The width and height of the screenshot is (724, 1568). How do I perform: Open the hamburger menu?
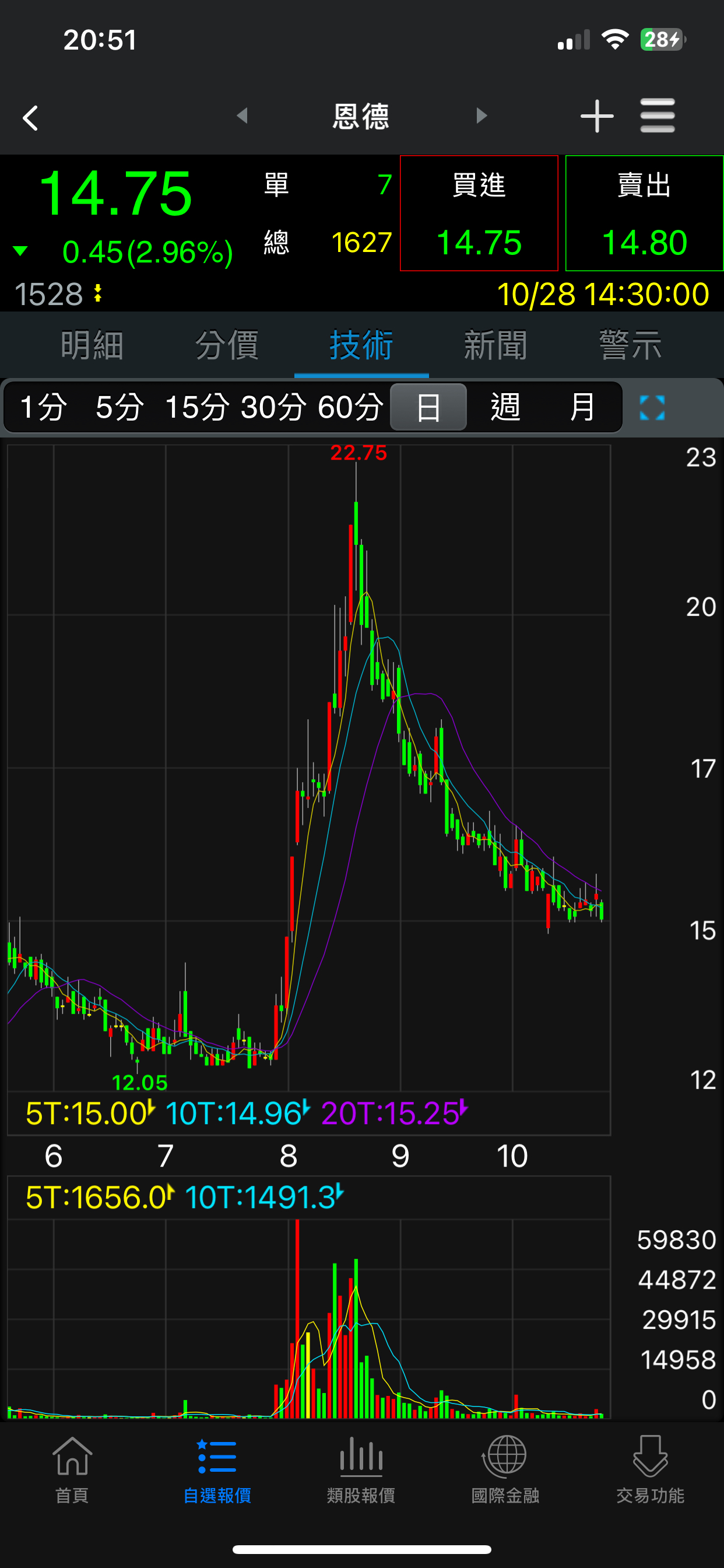point(658,116)
